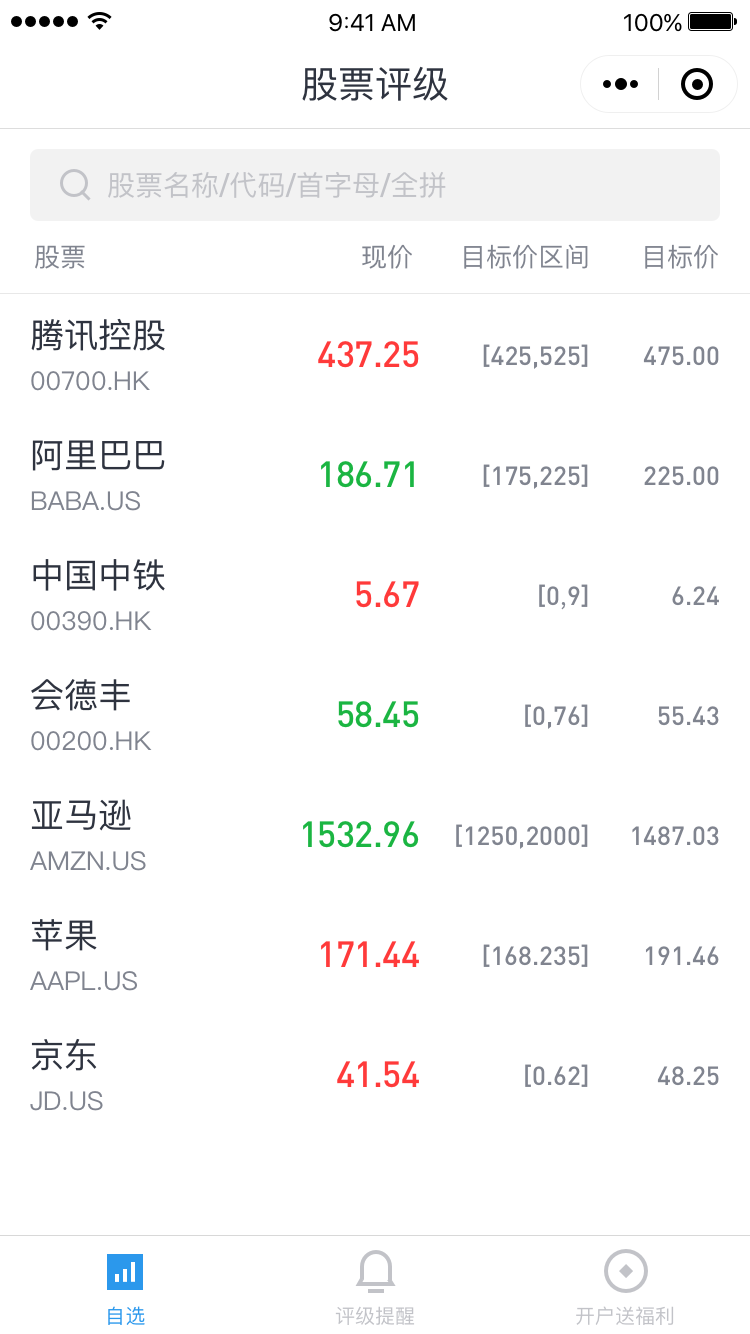Screen dimensions: 750x1334
Task: View rating details for 会德丰
Action: pos(375,715)
